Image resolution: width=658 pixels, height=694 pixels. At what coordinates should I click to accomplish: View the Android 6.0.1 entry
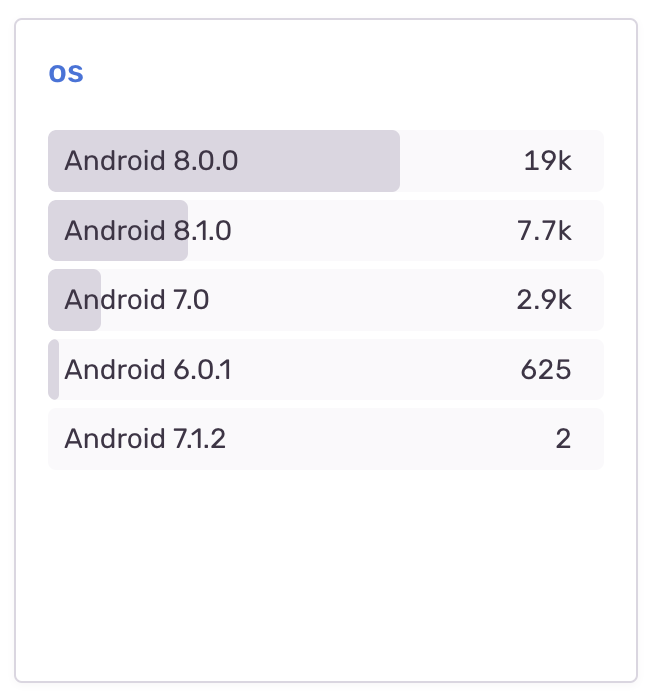325,370
